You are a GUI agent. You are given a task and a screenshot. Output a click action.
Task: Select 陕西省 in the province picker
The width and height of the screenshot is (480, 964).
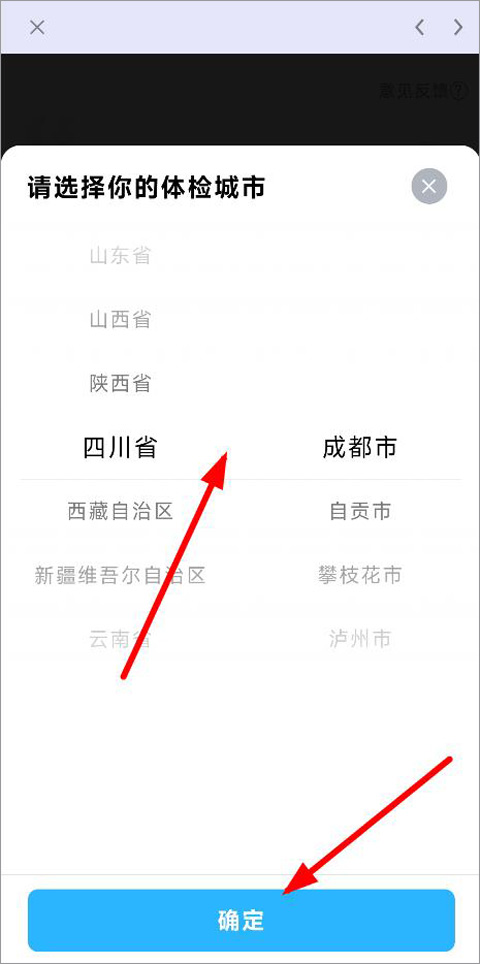120,384
